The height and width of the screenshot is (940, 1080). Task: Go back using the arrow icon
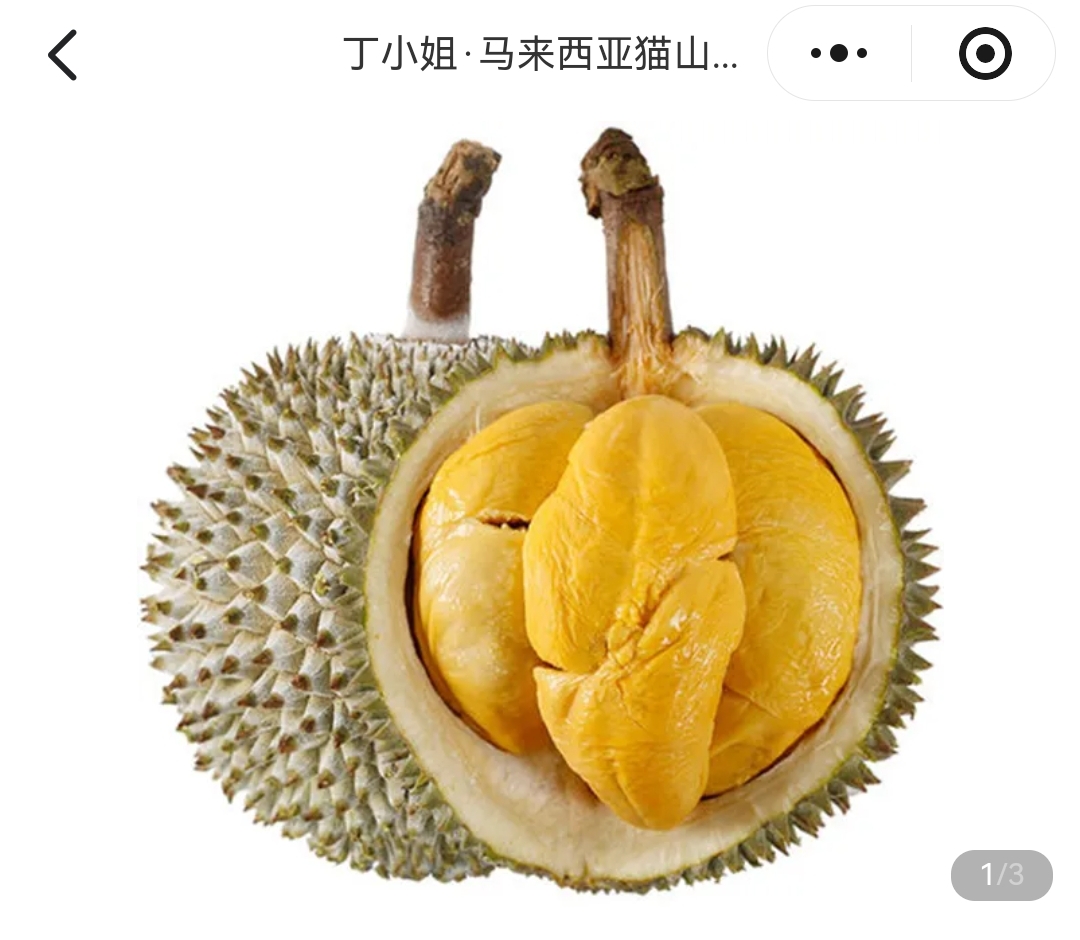coord(62,55)
